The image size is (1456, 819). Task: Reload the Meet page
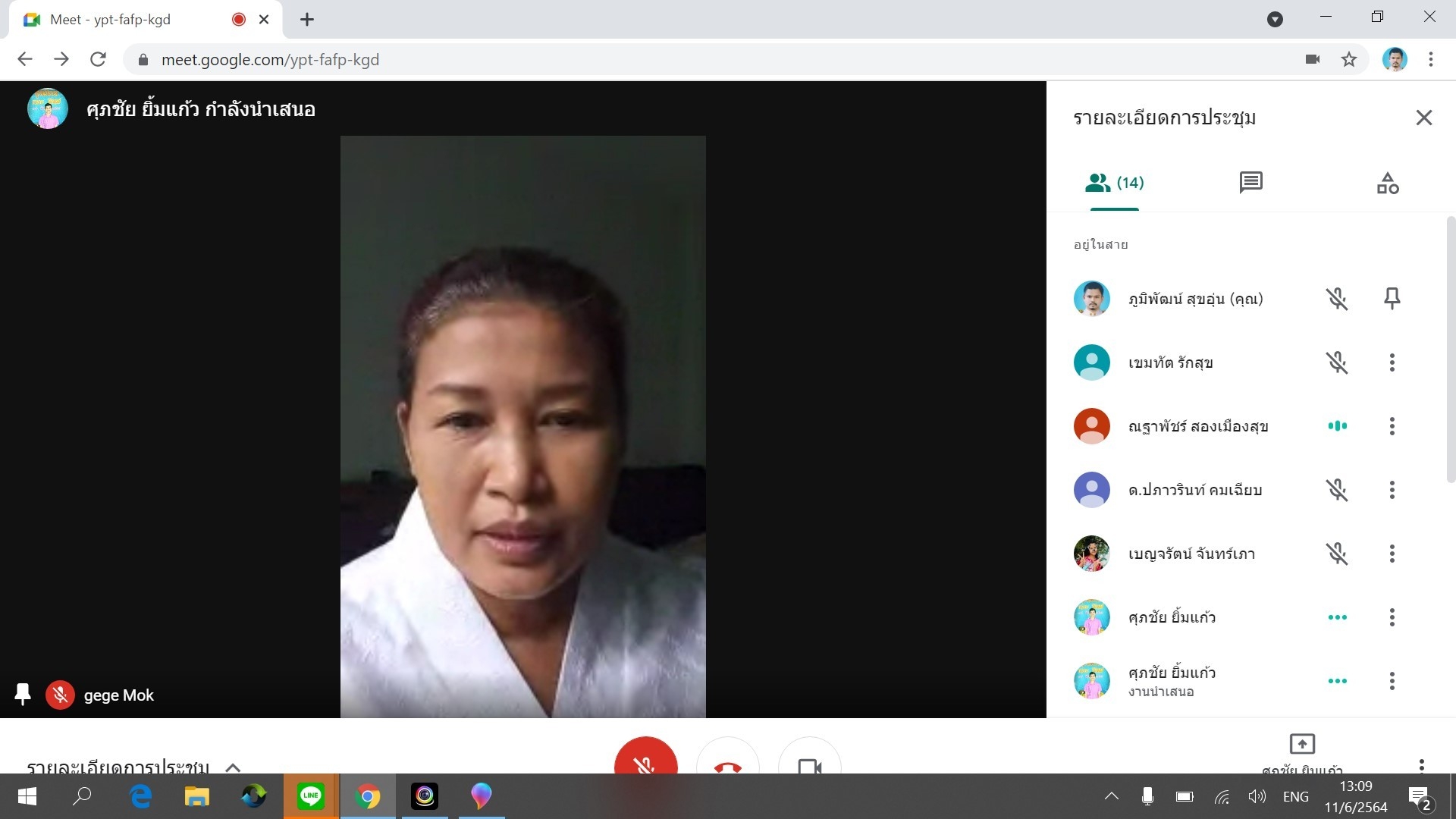tap(98, 59)
